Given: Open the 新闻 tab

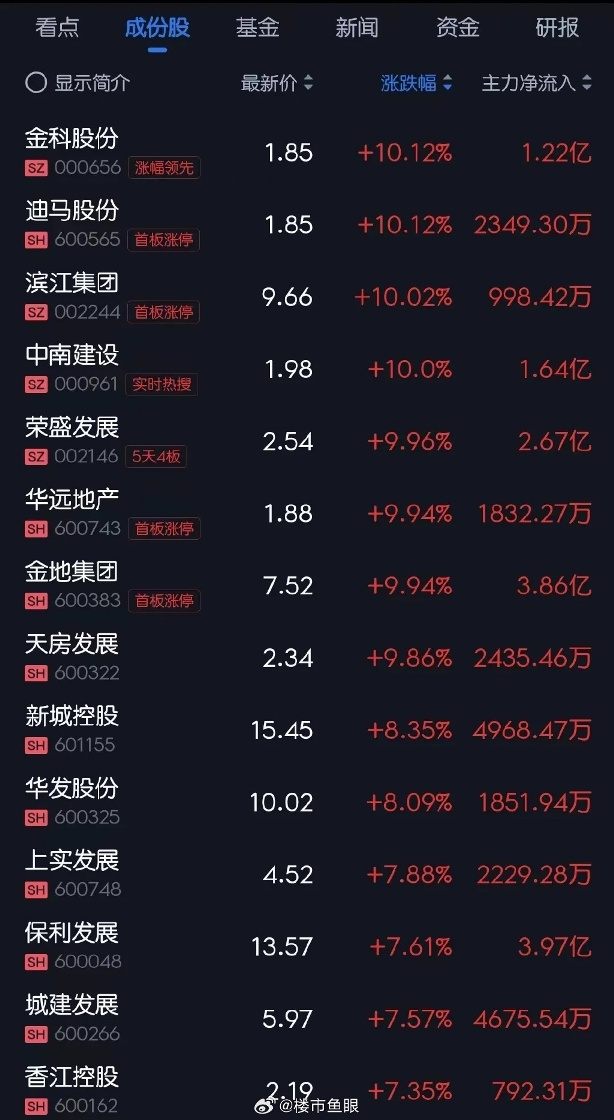Looking at the screenshot, I should 357,28.
